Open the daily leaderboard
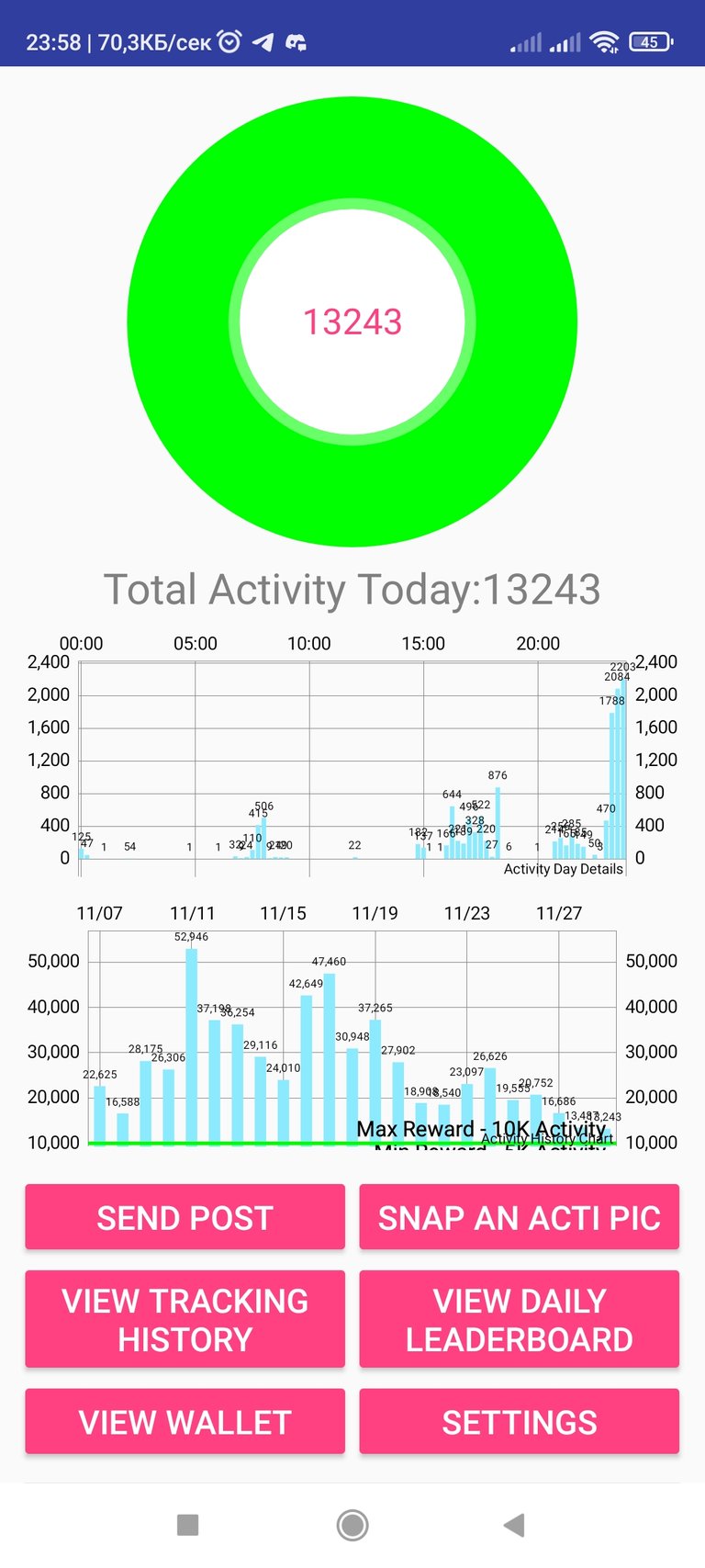 pyautogui.click(x=519, y=1319)
